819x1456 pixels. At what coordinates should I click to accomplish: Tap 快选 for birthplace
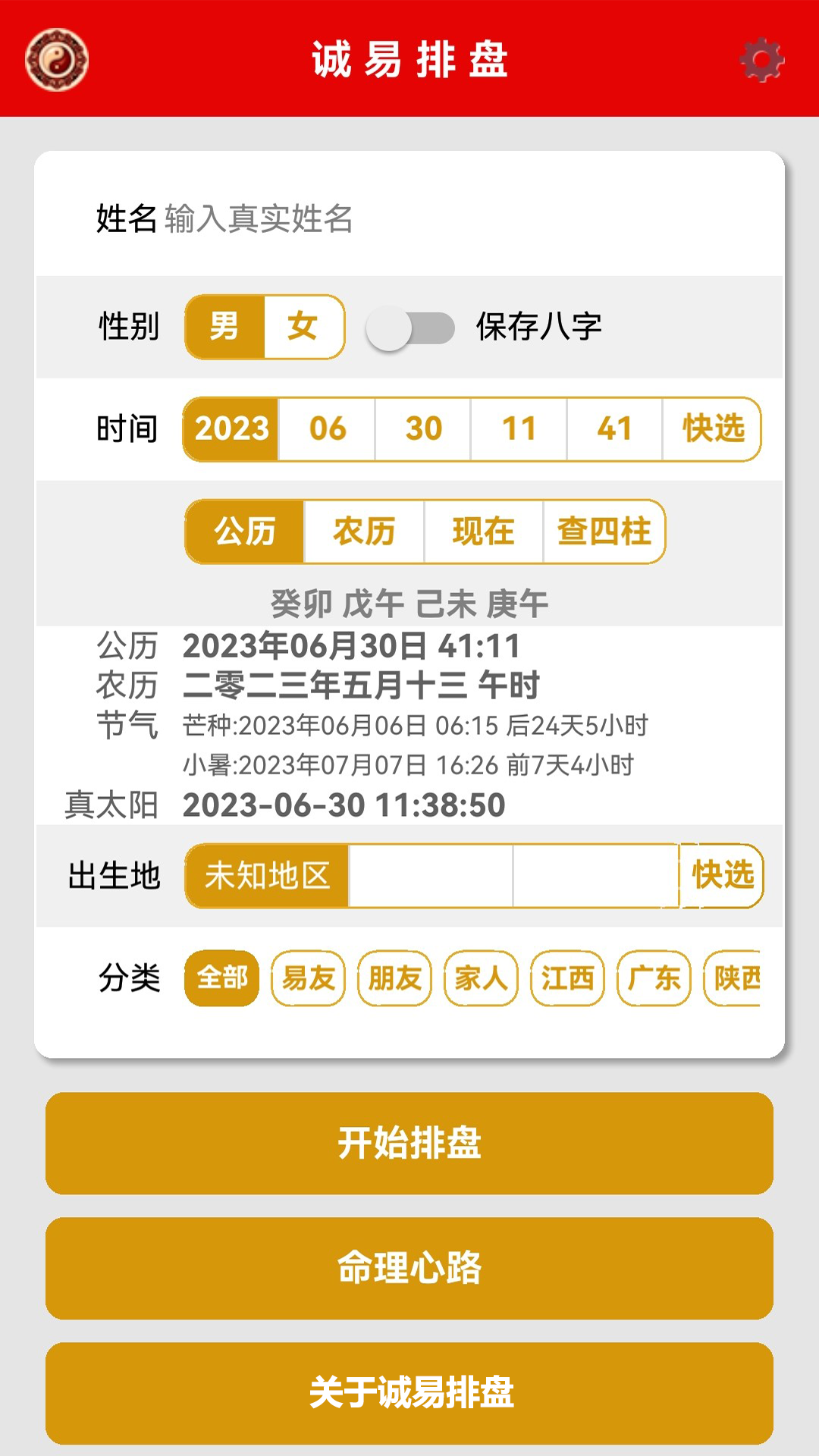pos(722,876)
